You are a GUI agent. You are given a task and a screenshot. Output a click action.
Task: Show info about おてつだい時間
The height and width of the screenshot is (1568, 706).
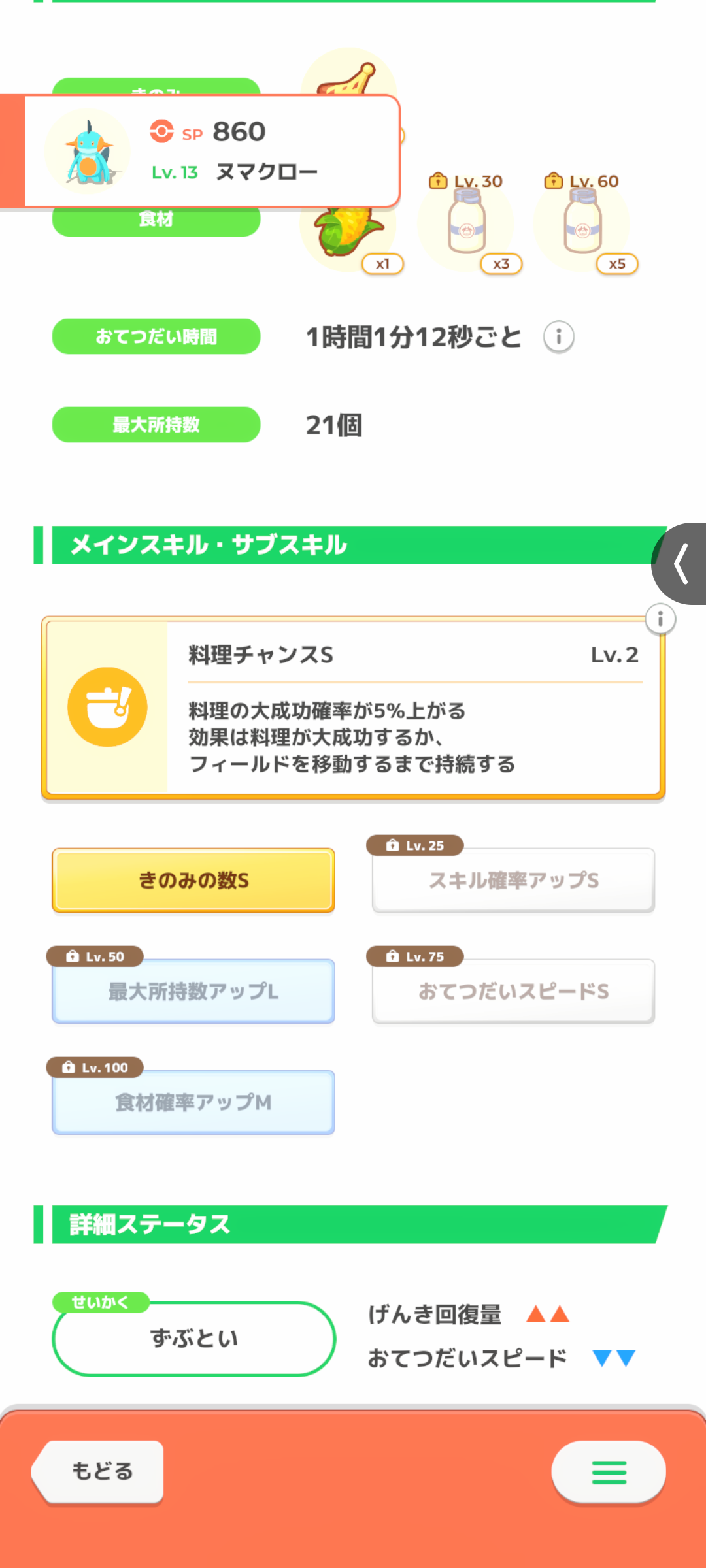pyautogui.click(x=559, y=336)
